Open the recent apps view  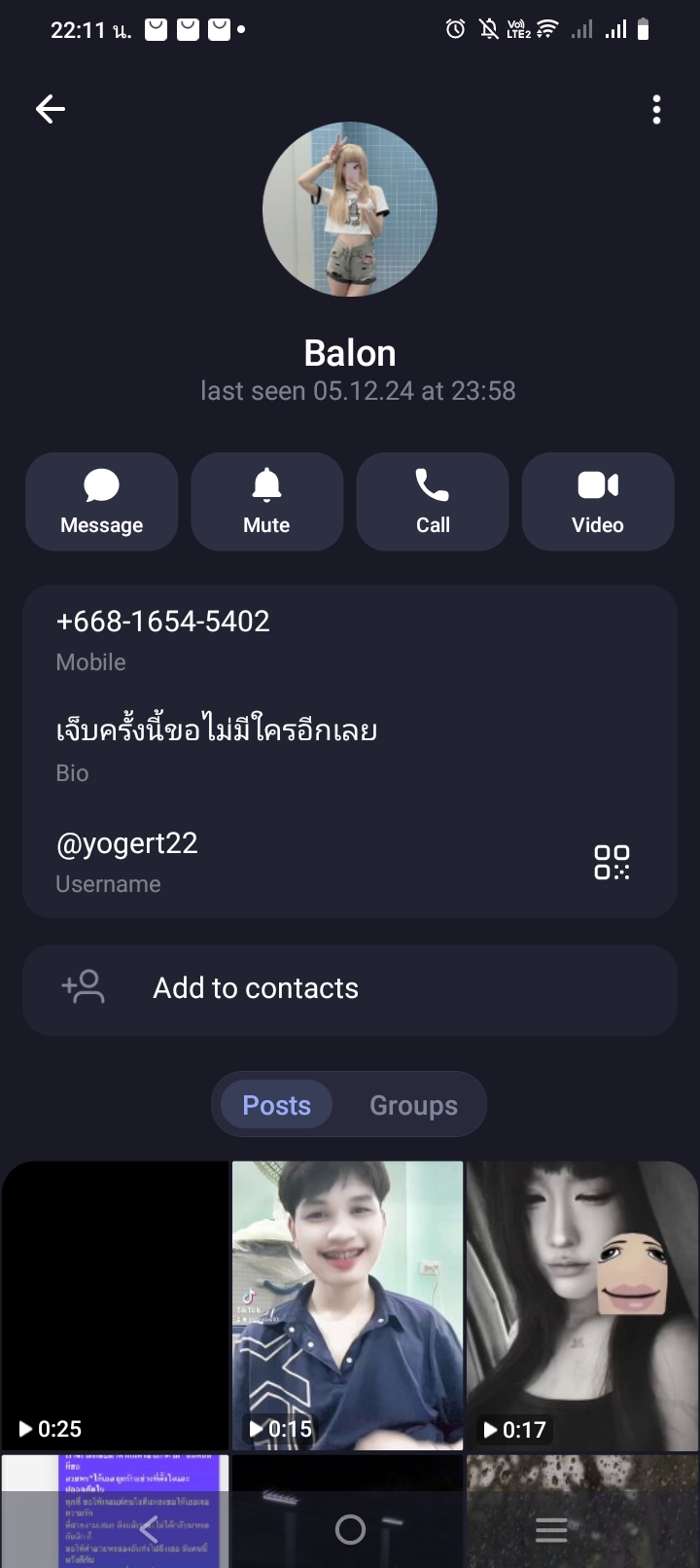pos(551,1530)
